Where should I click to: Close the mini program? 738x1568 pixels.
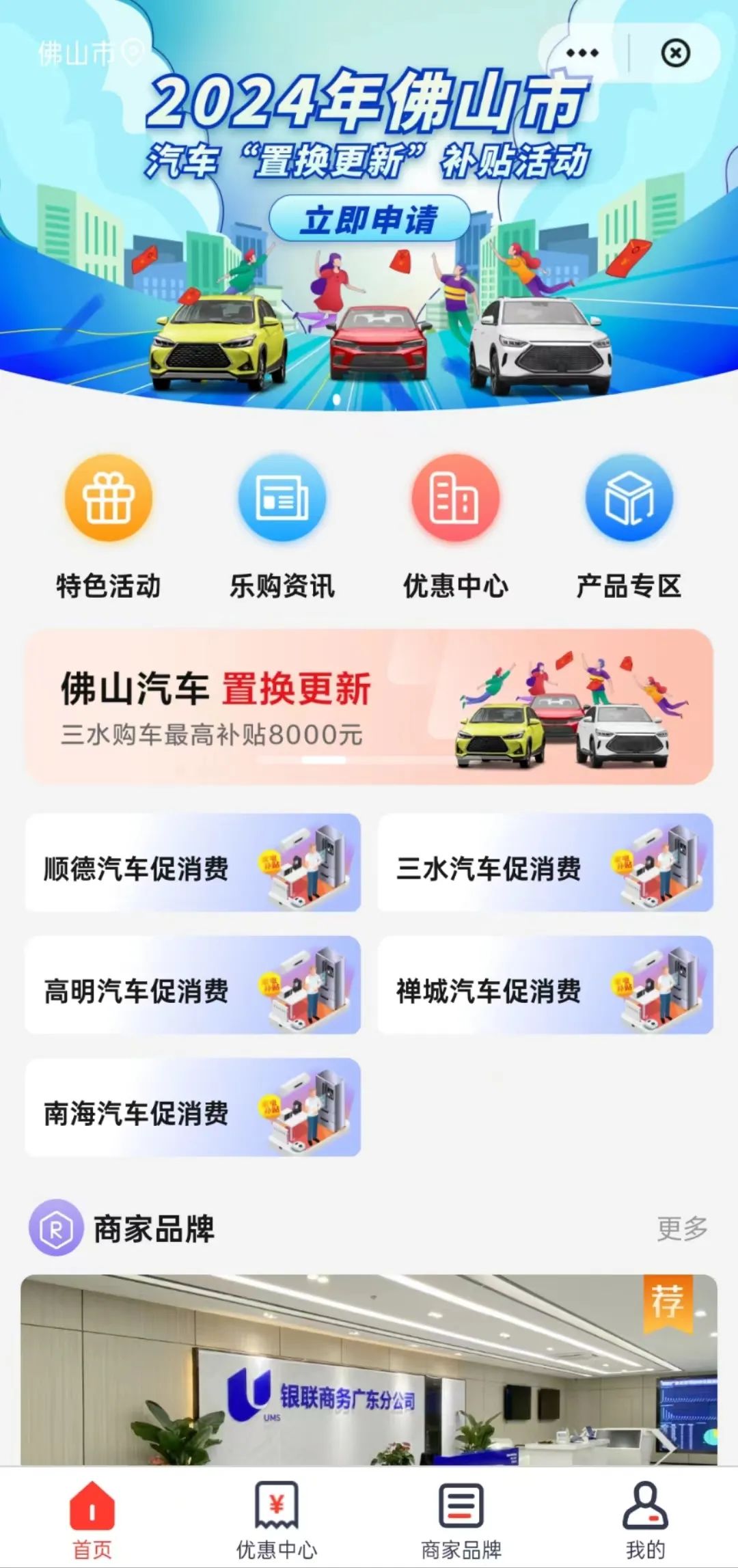(x=675, y=53)
